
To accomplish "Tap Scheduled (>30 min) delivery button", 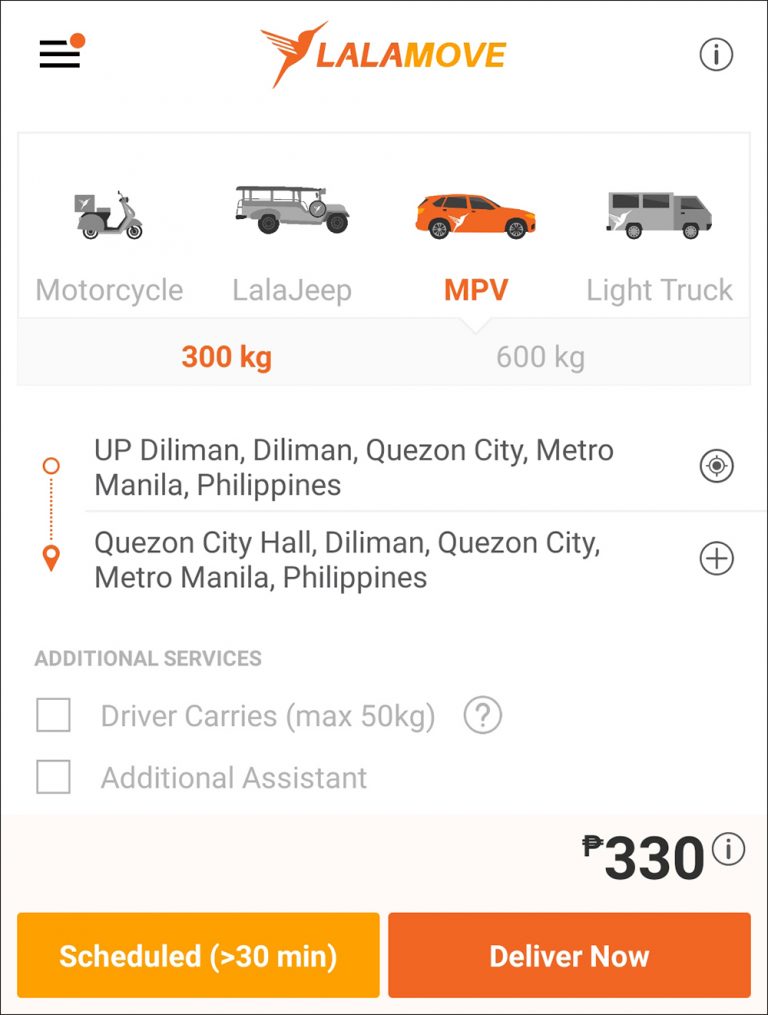I will pyautogui.click(x=197, y=955).
